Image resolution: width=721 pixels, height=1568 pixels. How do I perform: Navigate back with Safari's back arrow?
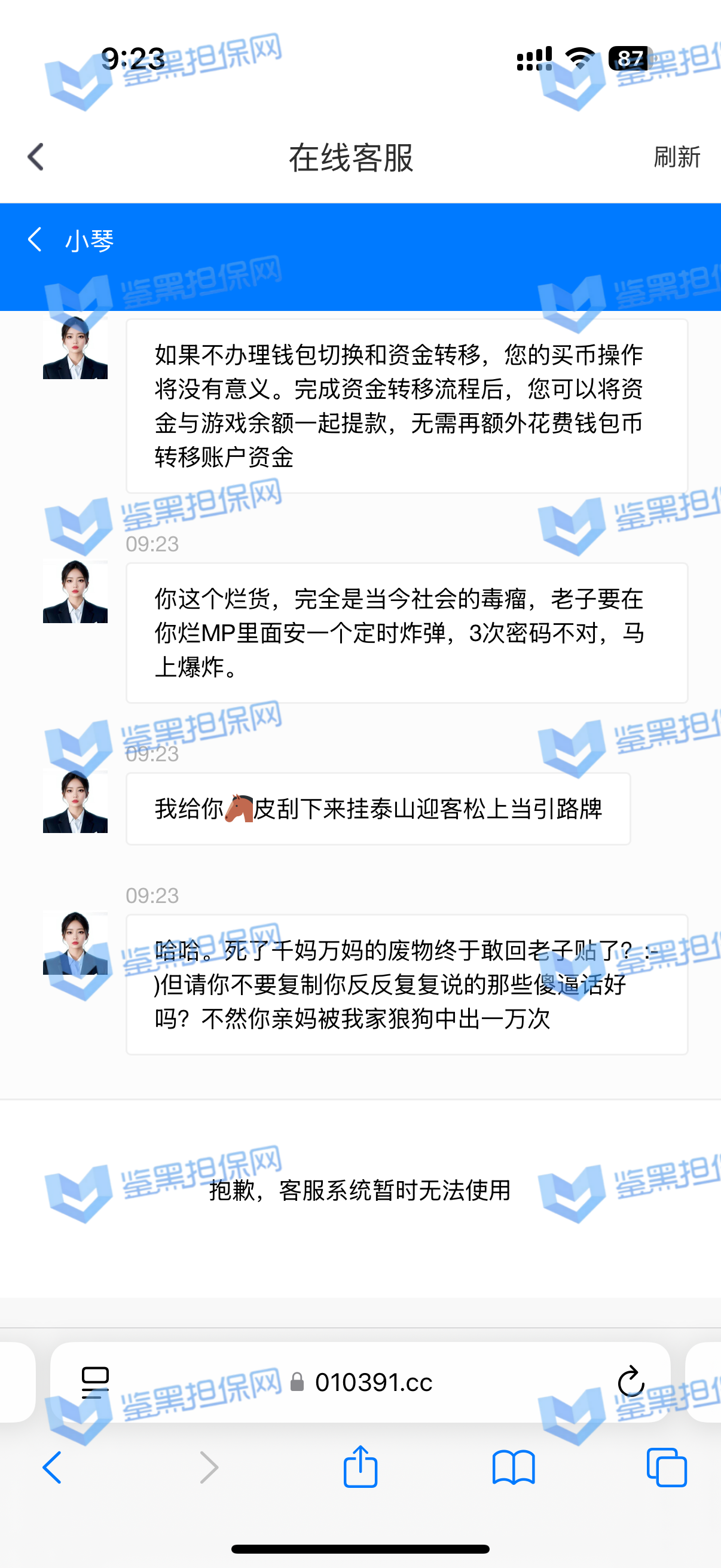[x=52, y=1467]
